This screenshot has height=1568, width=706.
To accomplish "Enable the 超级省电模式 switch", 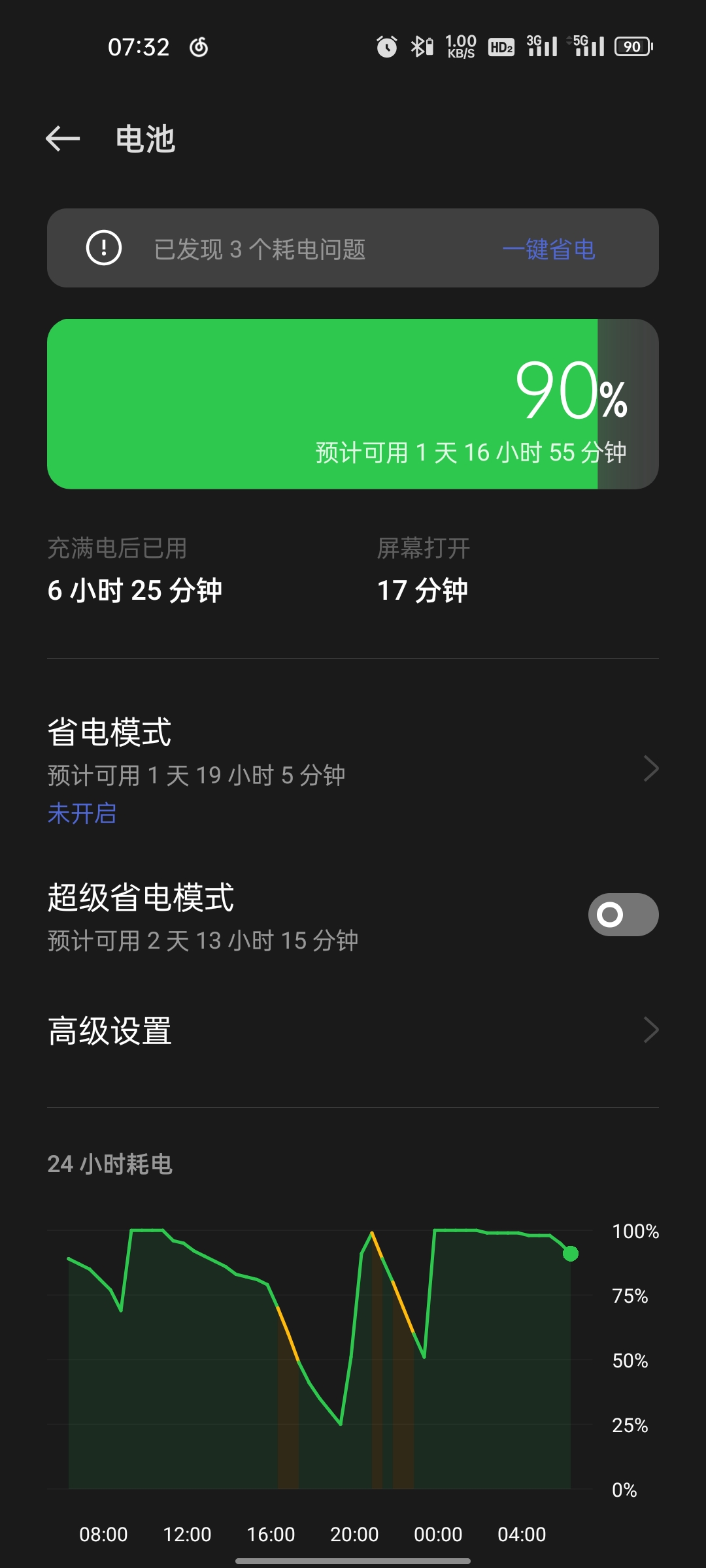I will click(623, 915).
